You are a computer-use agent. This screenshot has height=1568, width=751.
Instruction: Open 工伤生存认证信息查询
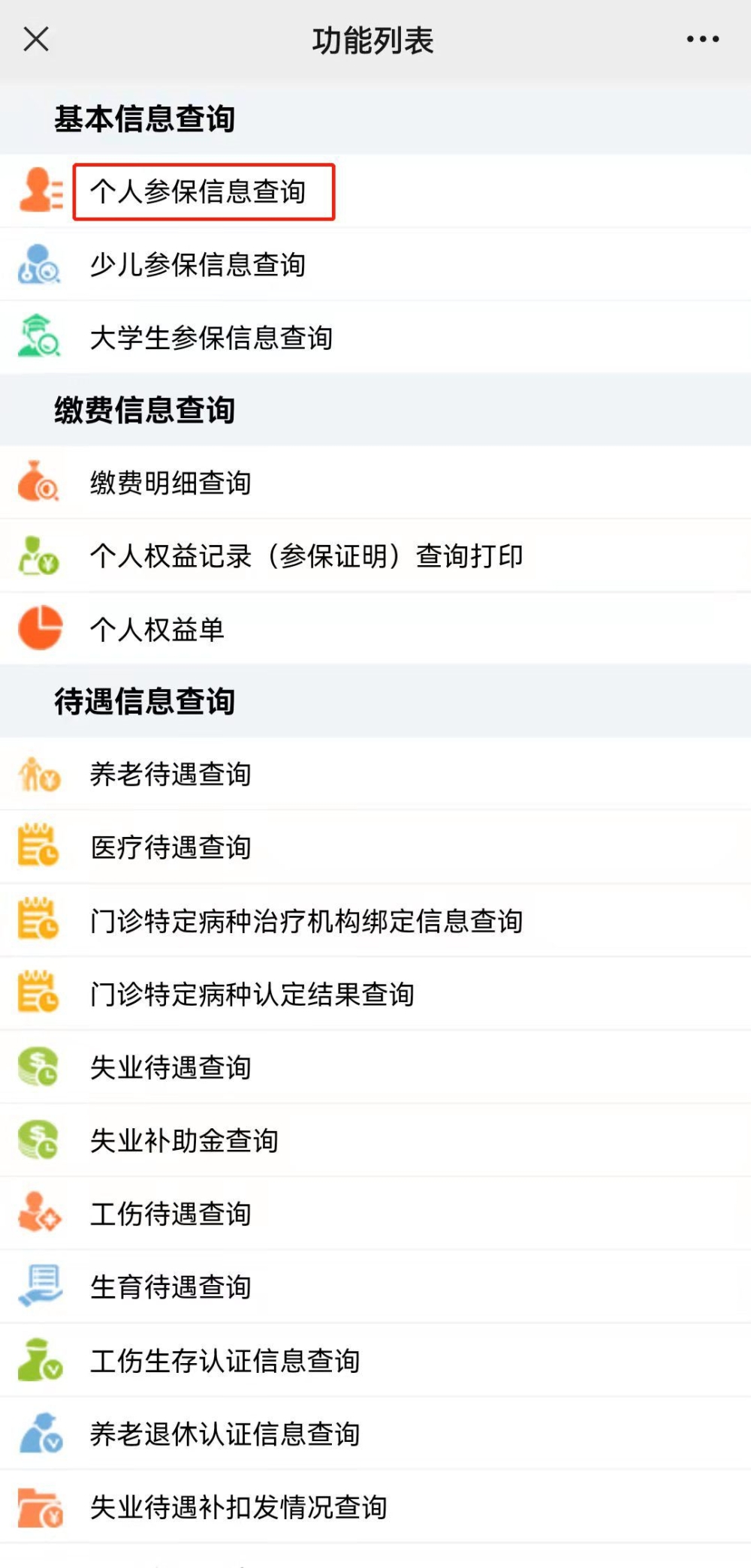click(x=375, y=1360)
